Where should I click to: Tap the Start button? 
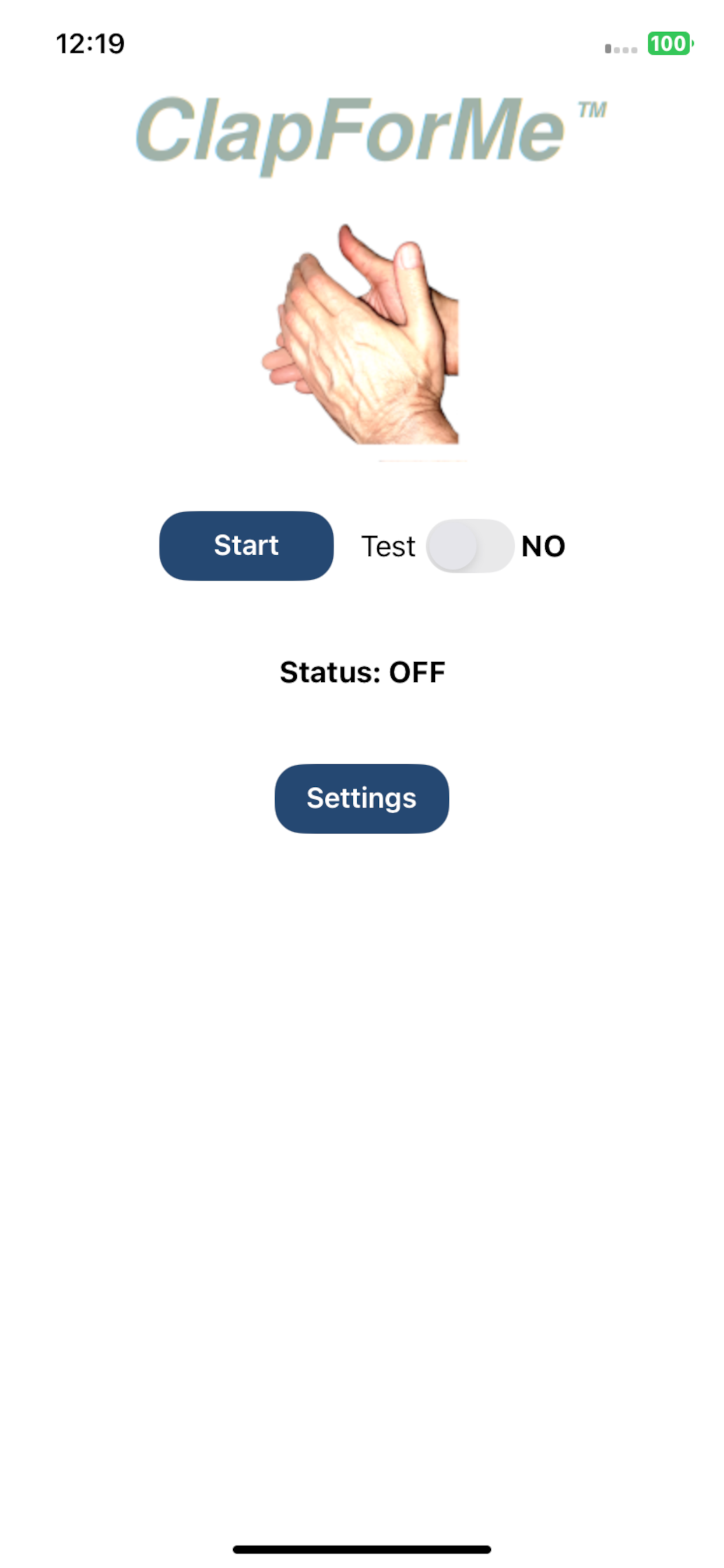(x=246, y=545)
